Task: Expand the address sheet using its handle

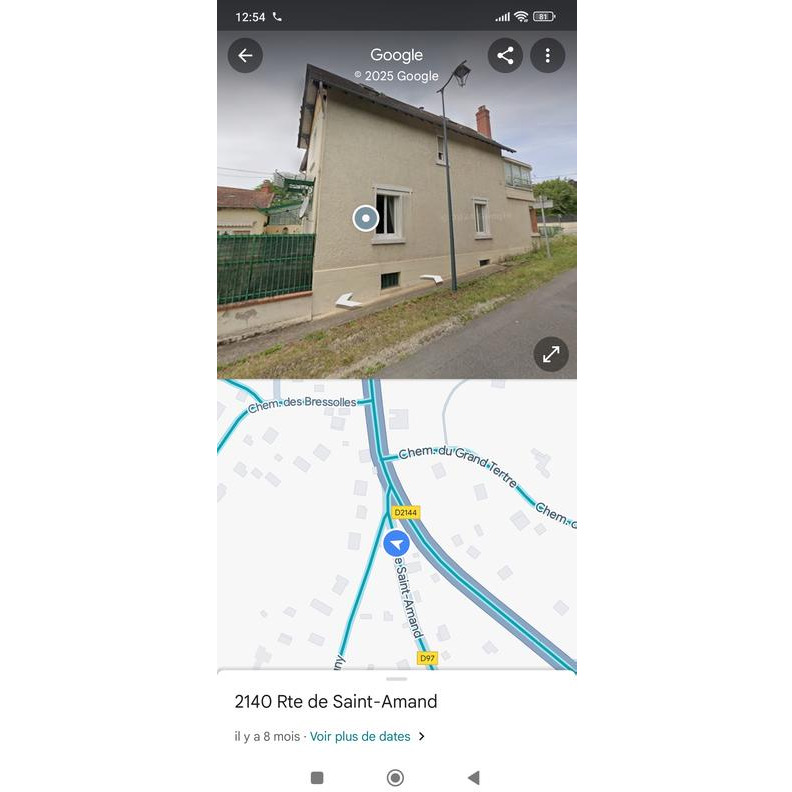Action: pyautogui.click(x=396, y=679)
